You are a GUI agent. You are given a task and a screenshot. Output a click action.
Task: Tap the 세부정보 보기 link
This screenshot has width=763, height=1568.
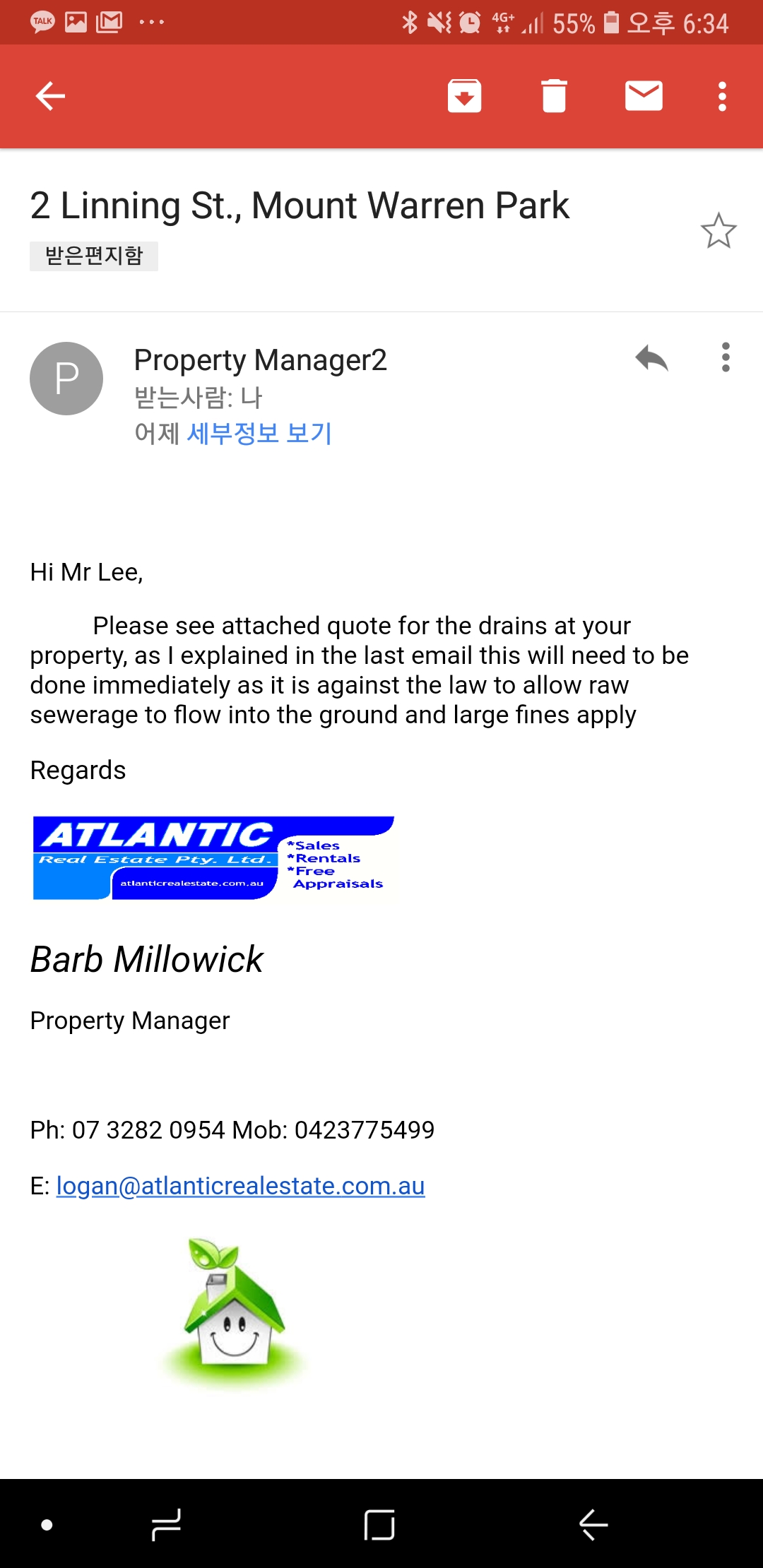pyautogui.click(x=259, y=433)
